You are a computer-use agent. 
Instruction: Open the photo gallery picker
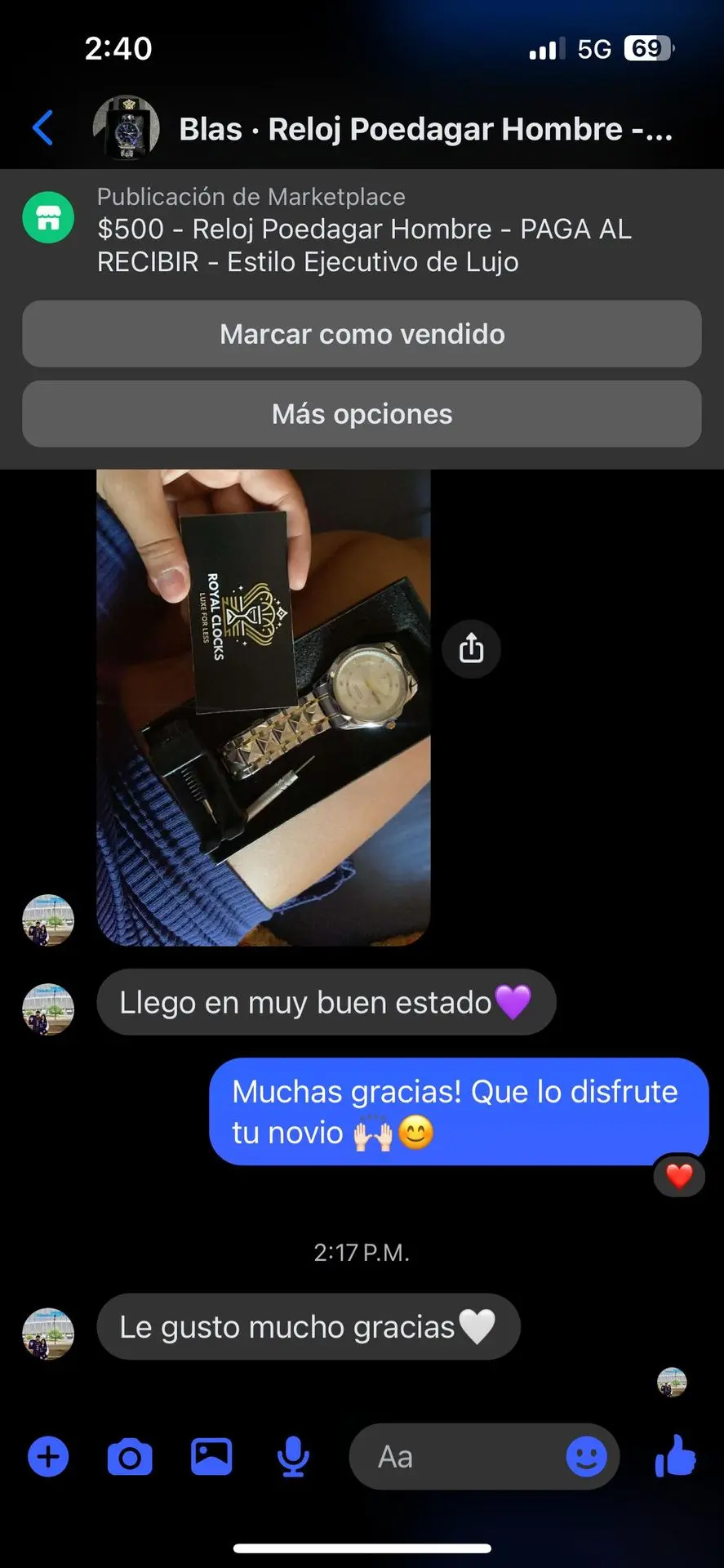coord(211,1457)
